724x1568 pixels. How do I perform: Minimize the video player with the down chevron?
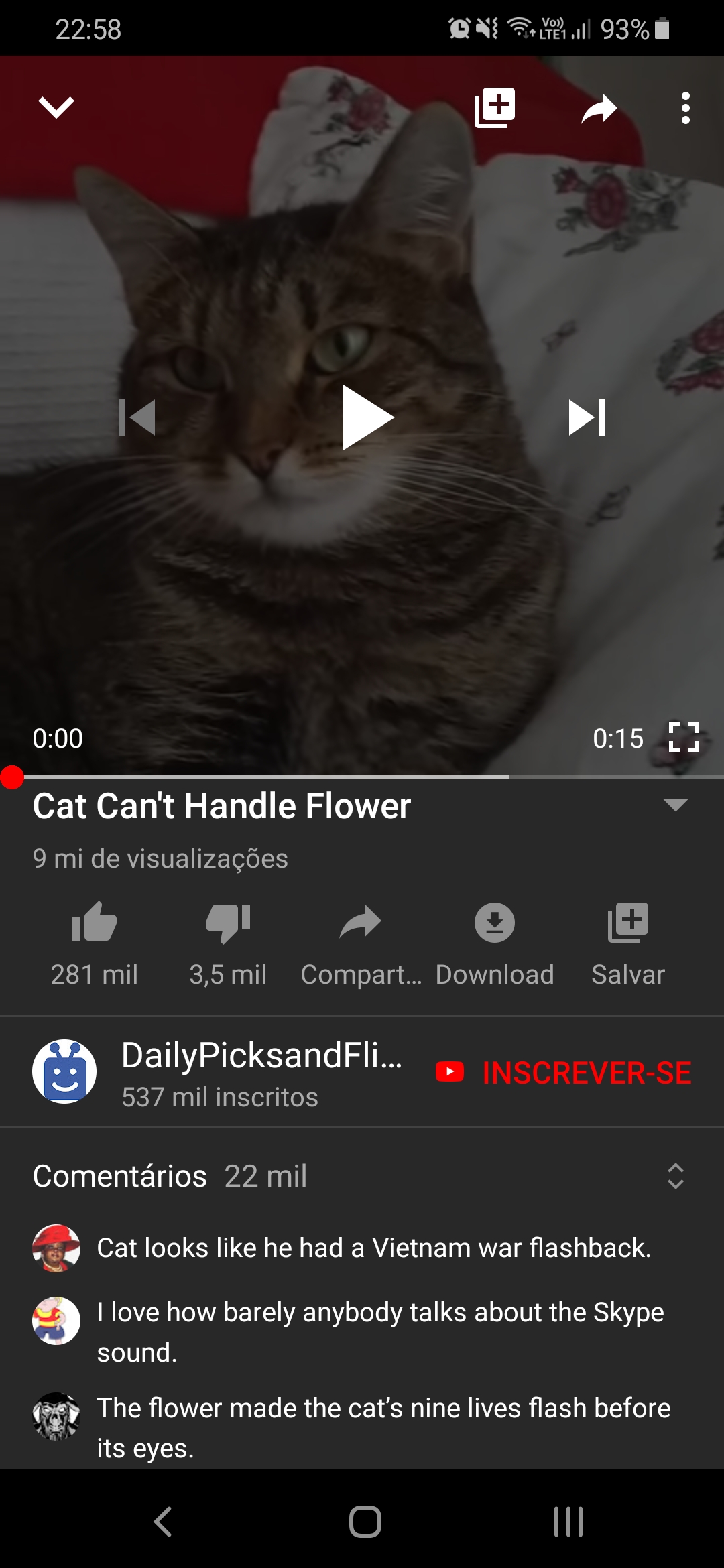click(x=56, y=107)
